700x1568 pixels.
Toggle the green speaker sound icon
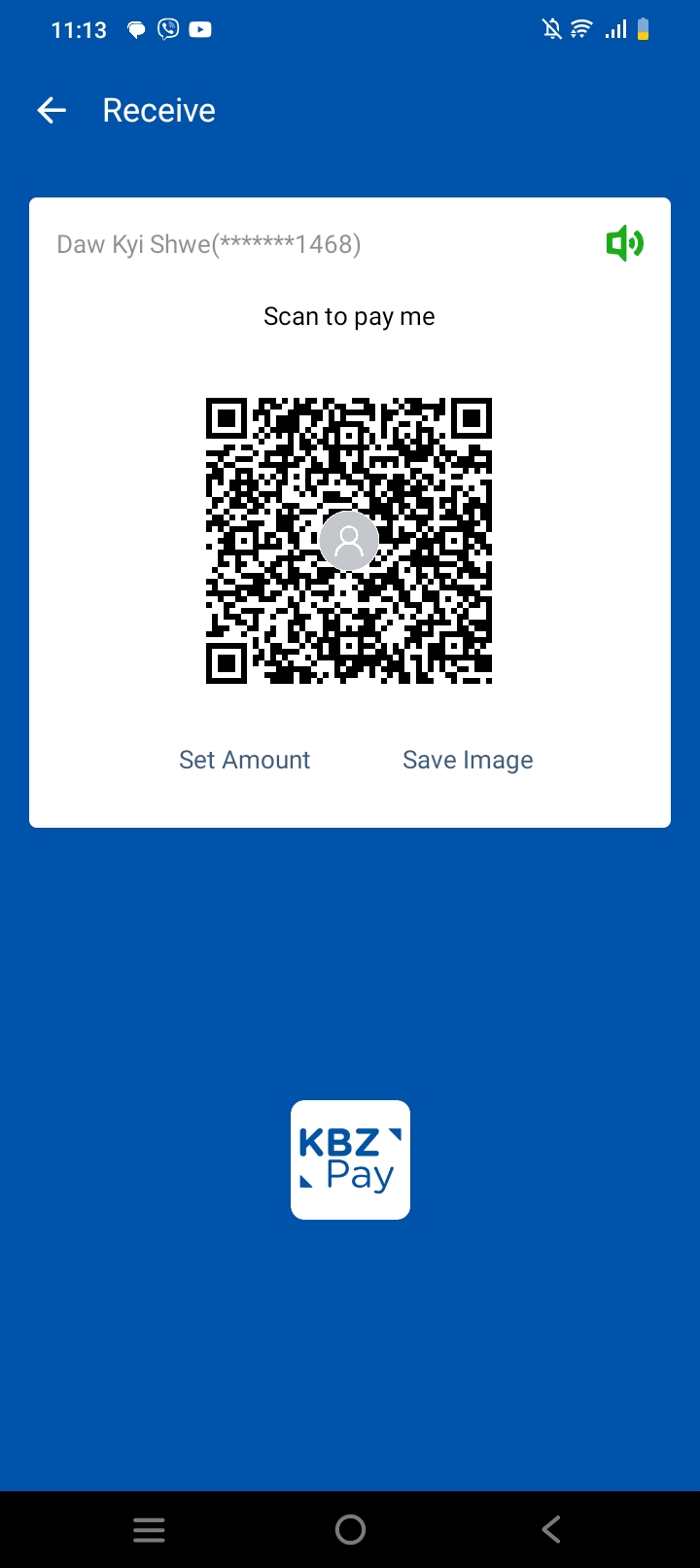click(x=624, y=243)
